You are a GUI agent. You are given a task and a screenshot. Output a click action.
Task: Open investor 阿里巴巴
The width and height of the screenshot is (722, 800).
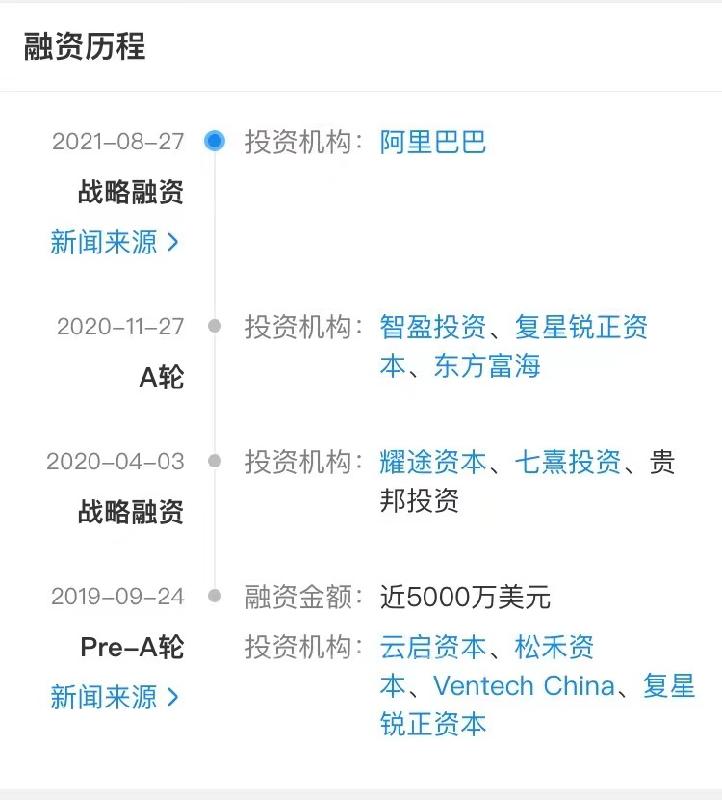pyautogui.click(x=433, y=141)
